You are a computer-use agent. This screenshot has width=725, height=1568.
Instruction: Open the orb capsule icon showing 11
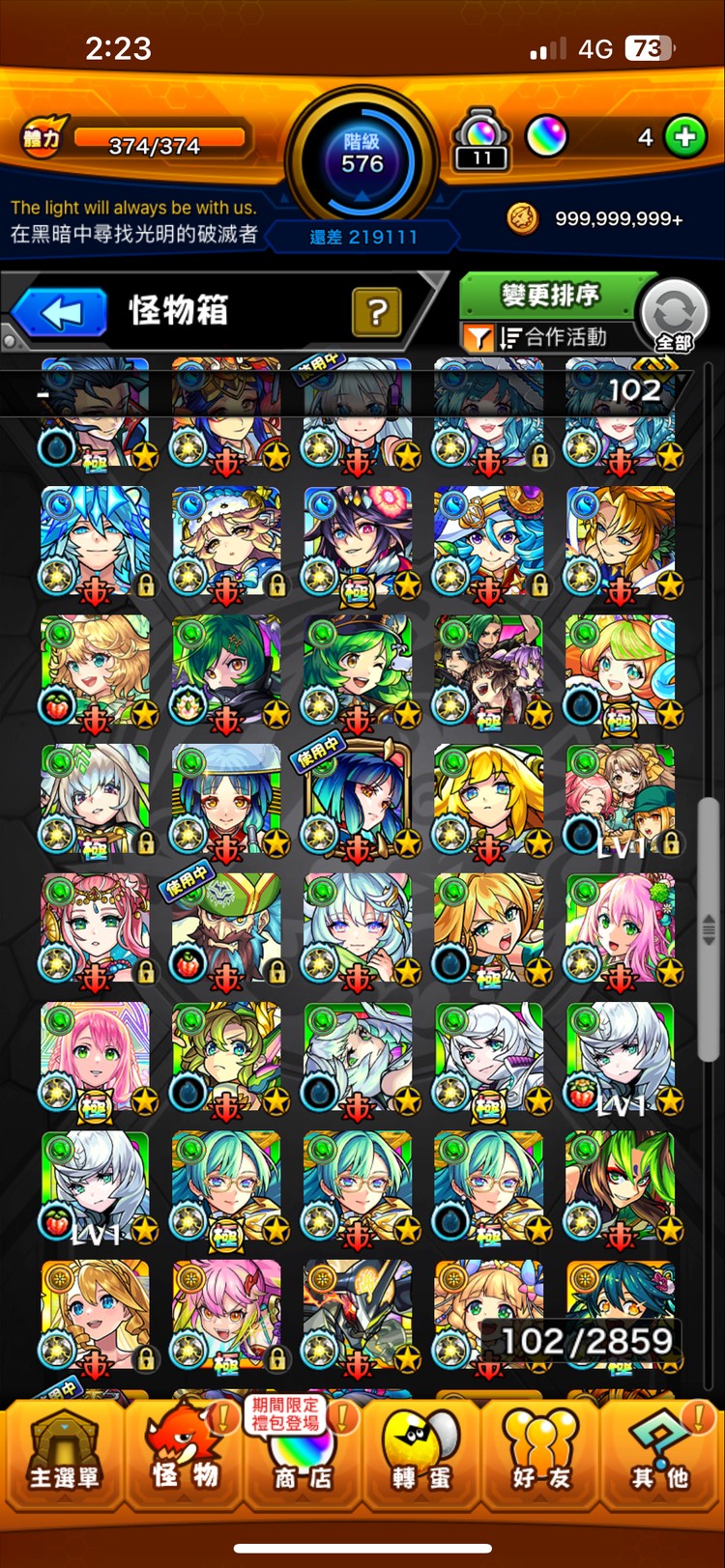481,140
